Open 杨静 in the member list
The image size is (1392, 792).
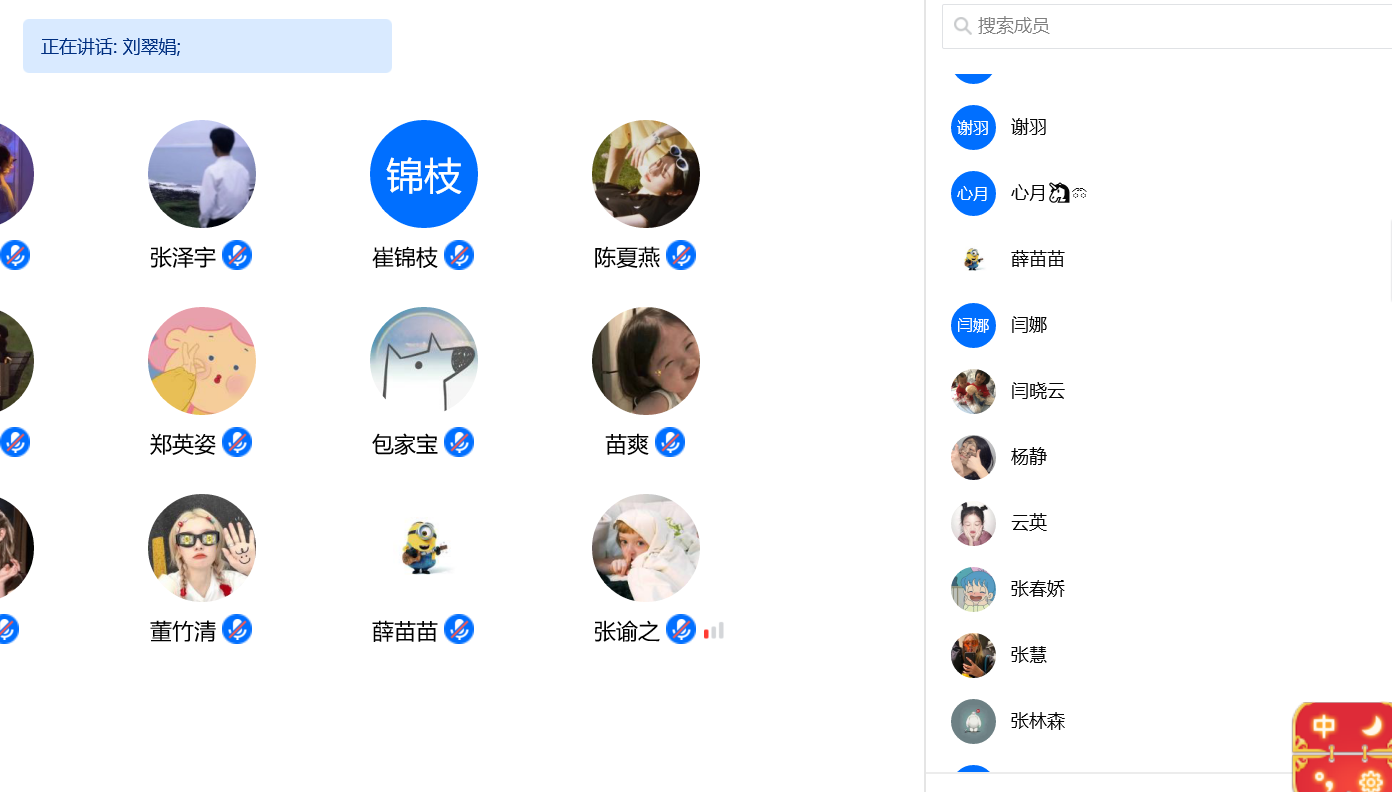[1028, 457]
